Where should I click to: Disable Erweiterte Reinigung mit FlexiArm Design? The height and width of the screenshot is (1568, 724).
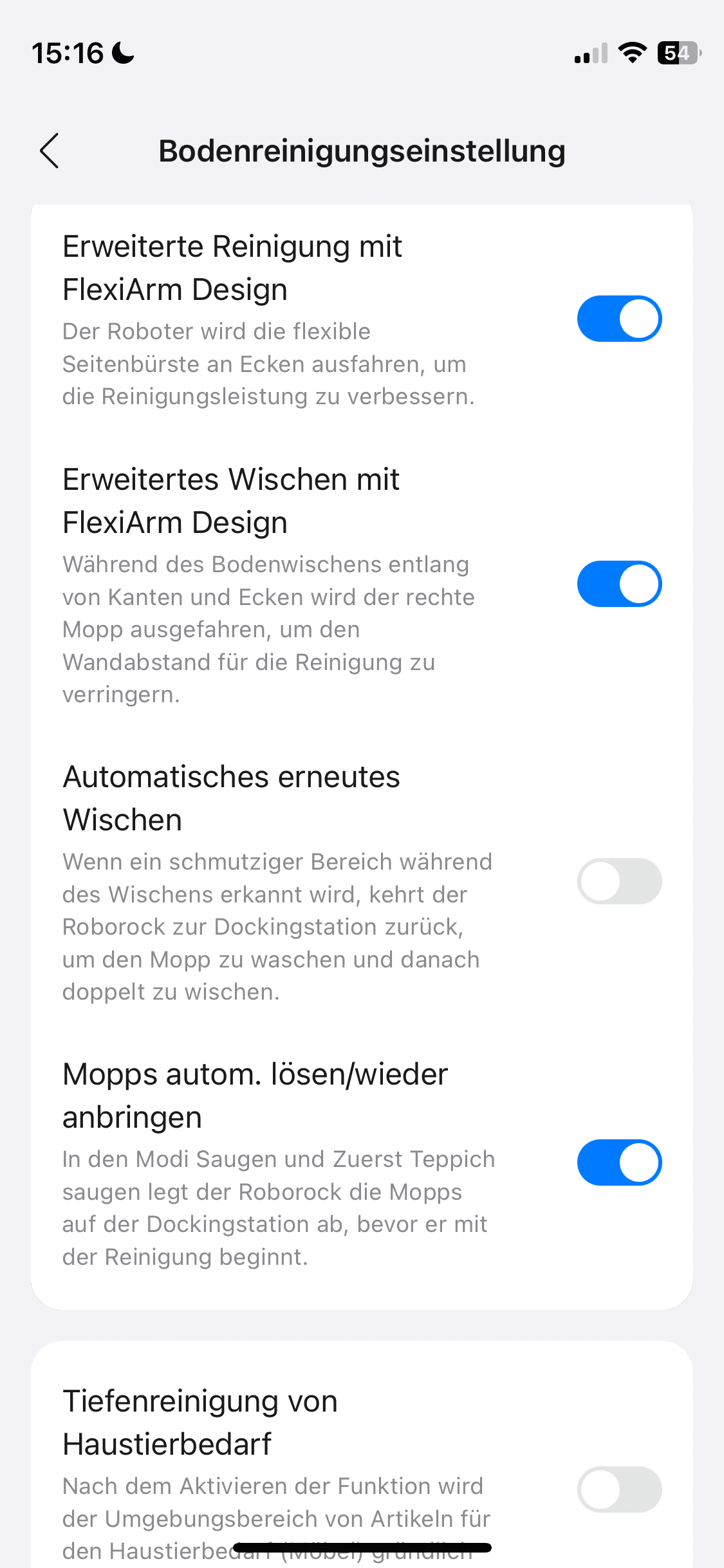(619, 319)
